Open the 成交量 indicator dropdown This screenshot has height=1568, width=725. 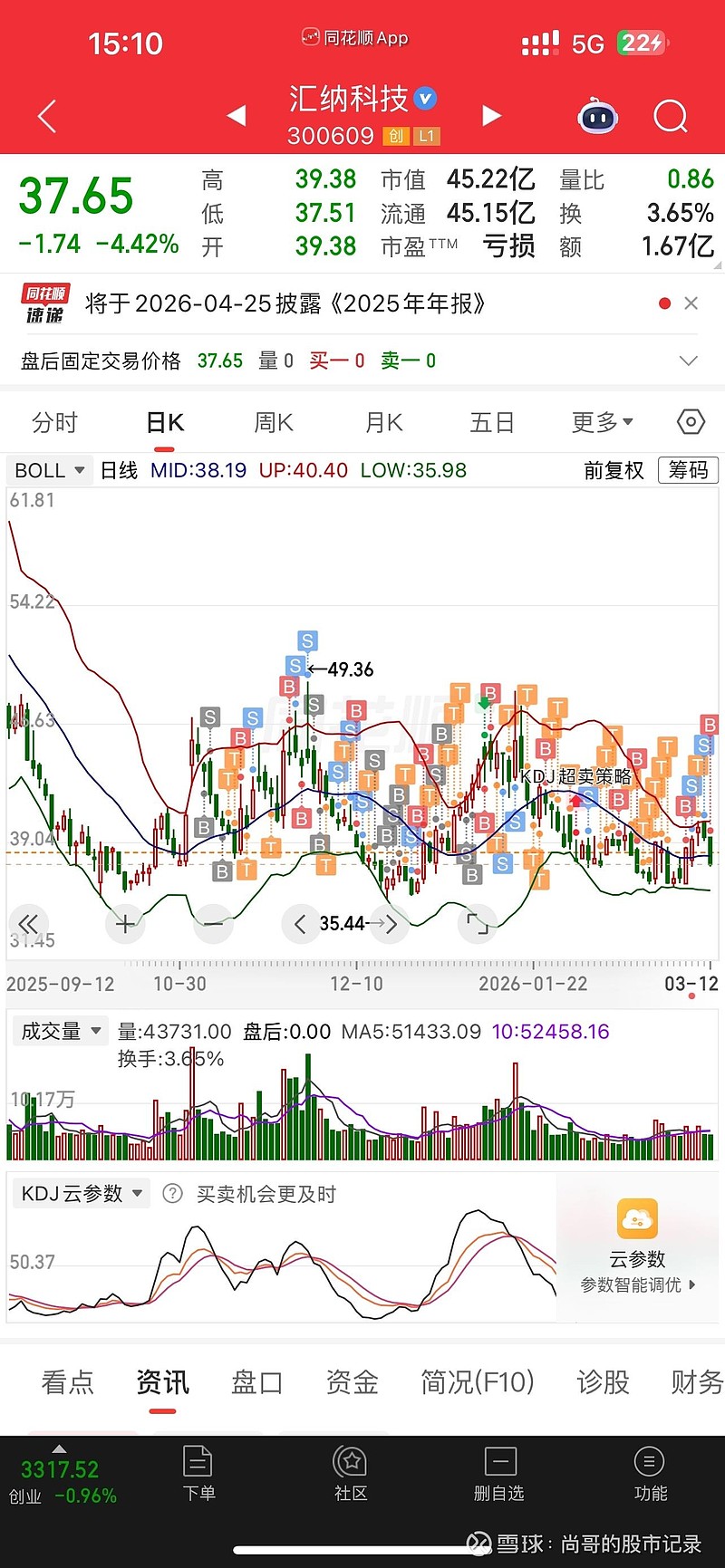point(59,1031)
